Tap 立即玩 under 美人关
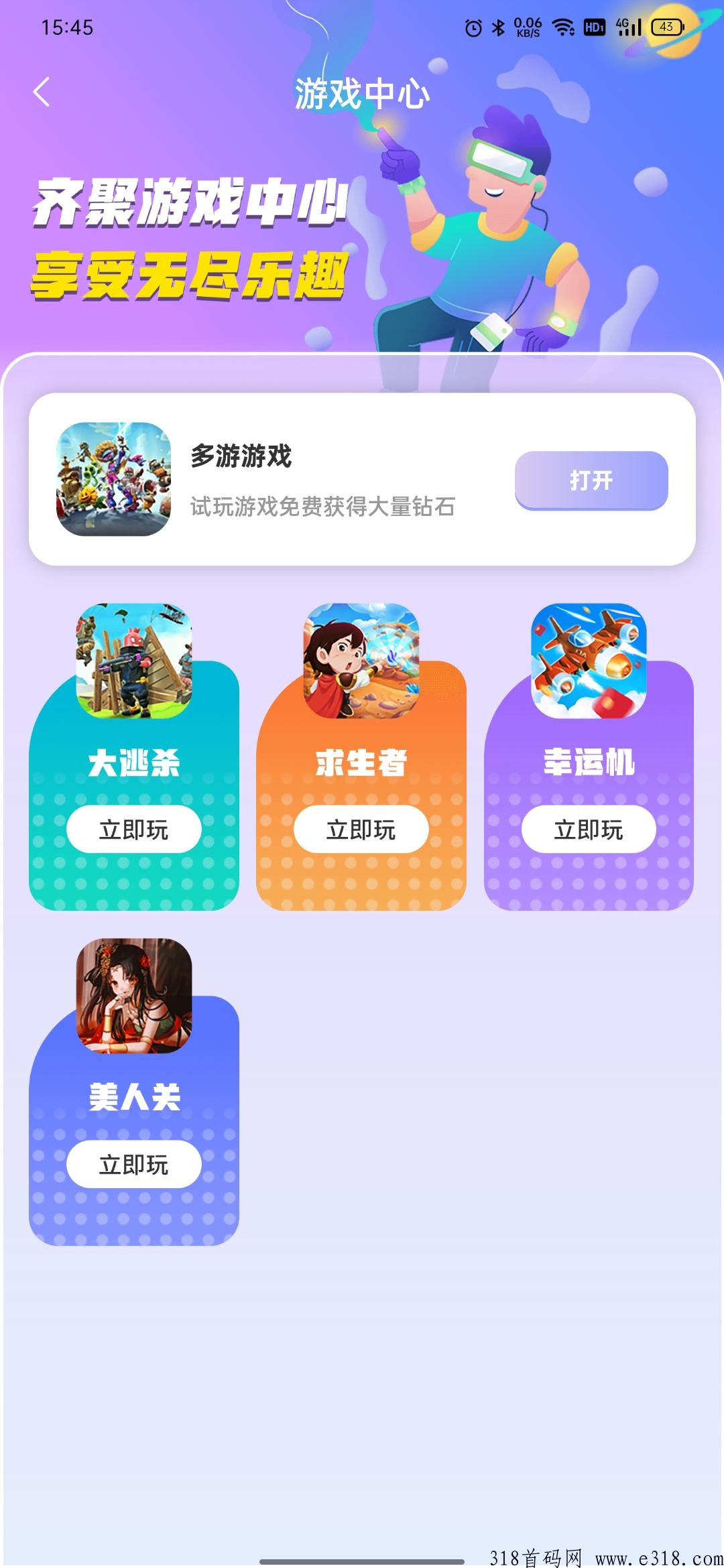Screen dimensions: 724x1568 [134, 1165]
